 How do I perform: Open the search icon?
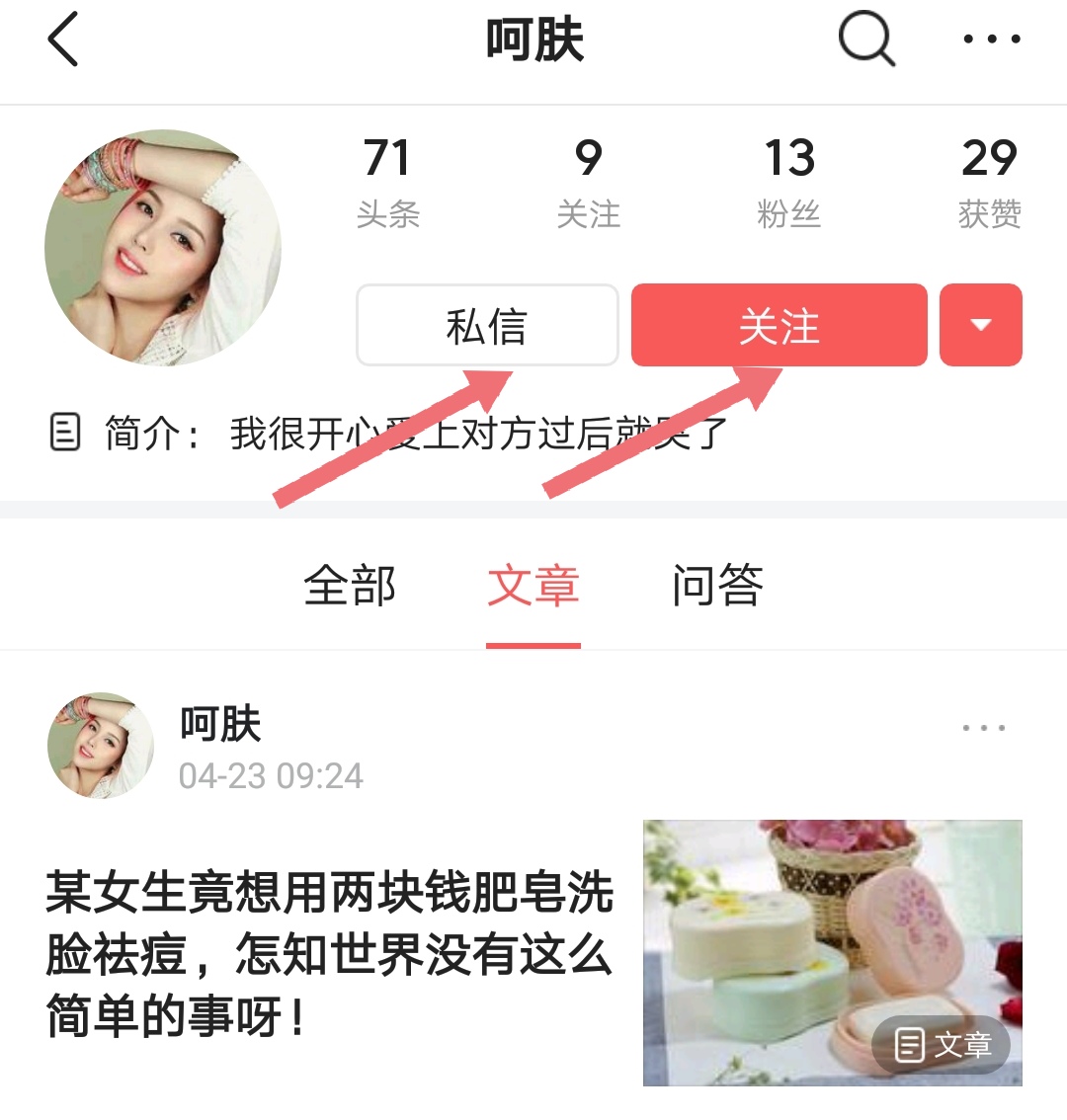(x=864, y=40)
